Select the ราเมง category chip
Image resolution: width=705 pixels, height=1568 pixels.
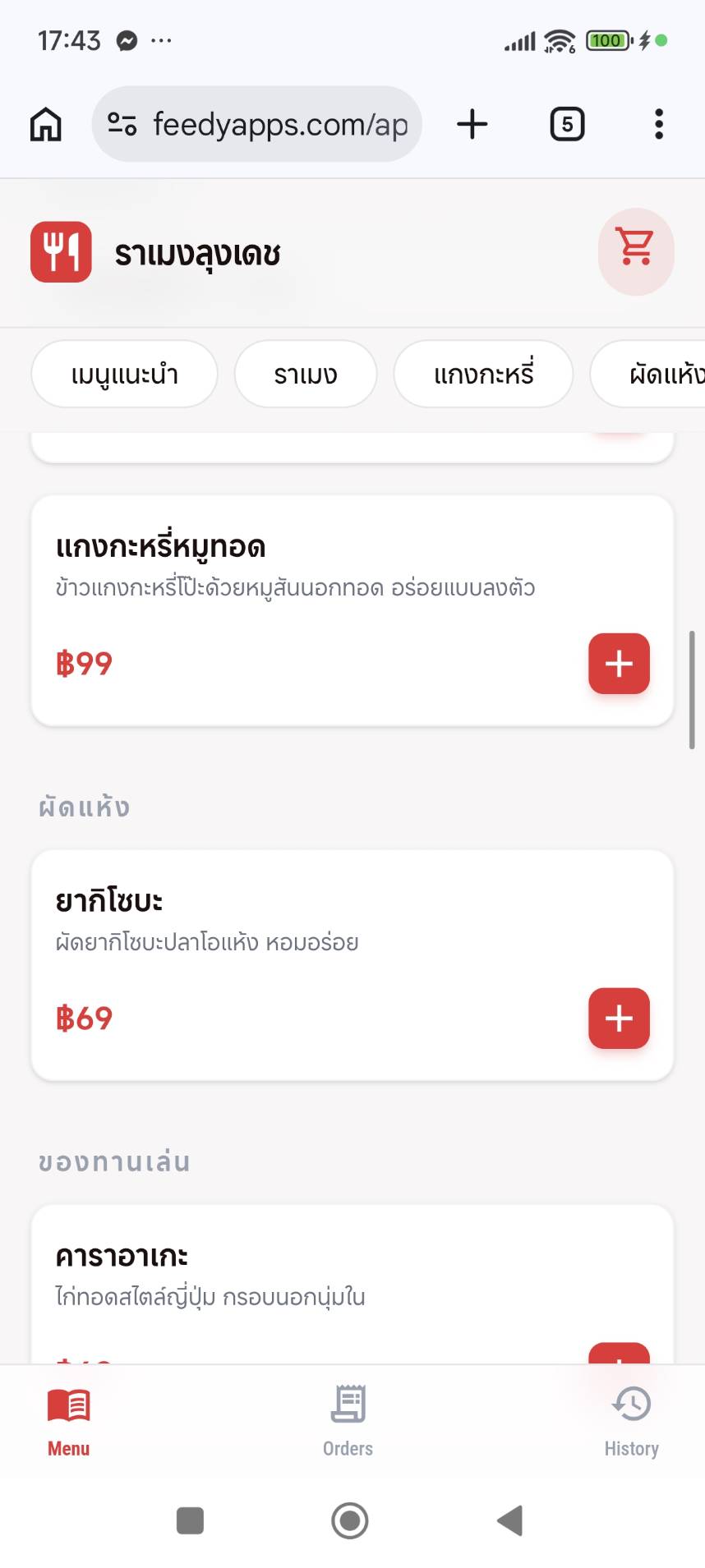tap(305, 375)
